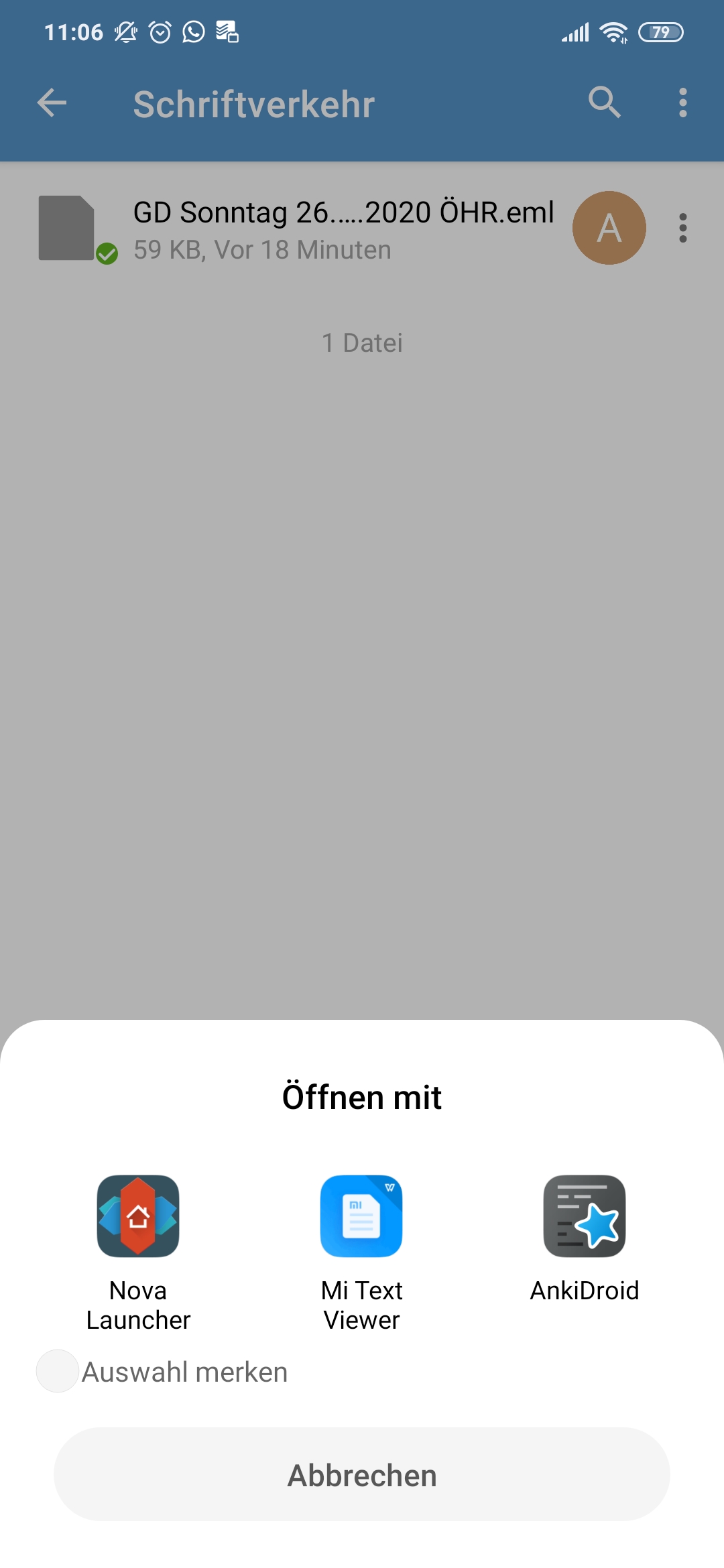Select the file 'GD Sonntag 26.....2020 ÖHR.eml'

click(x=342, y=212)
